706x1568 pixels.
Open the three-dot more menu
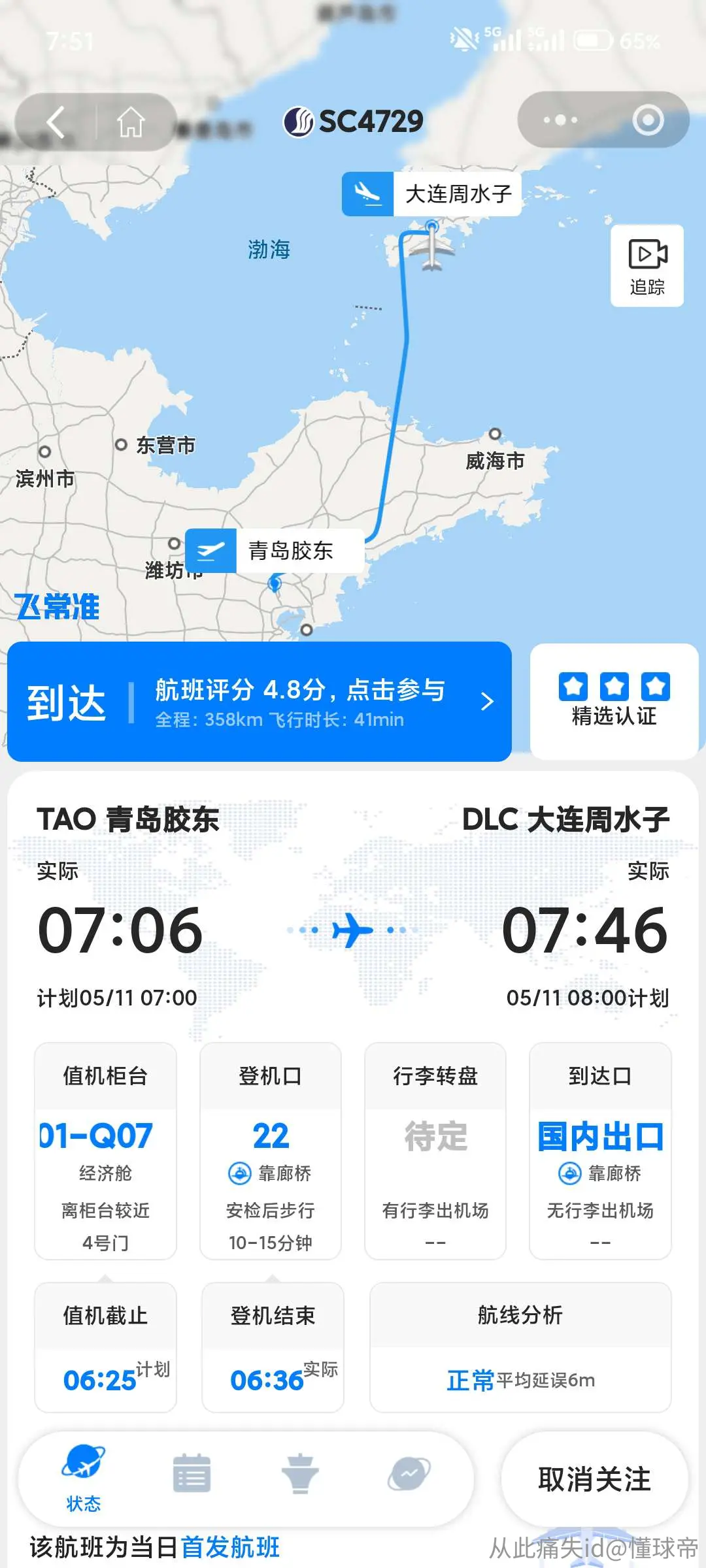tap(560, 120)
